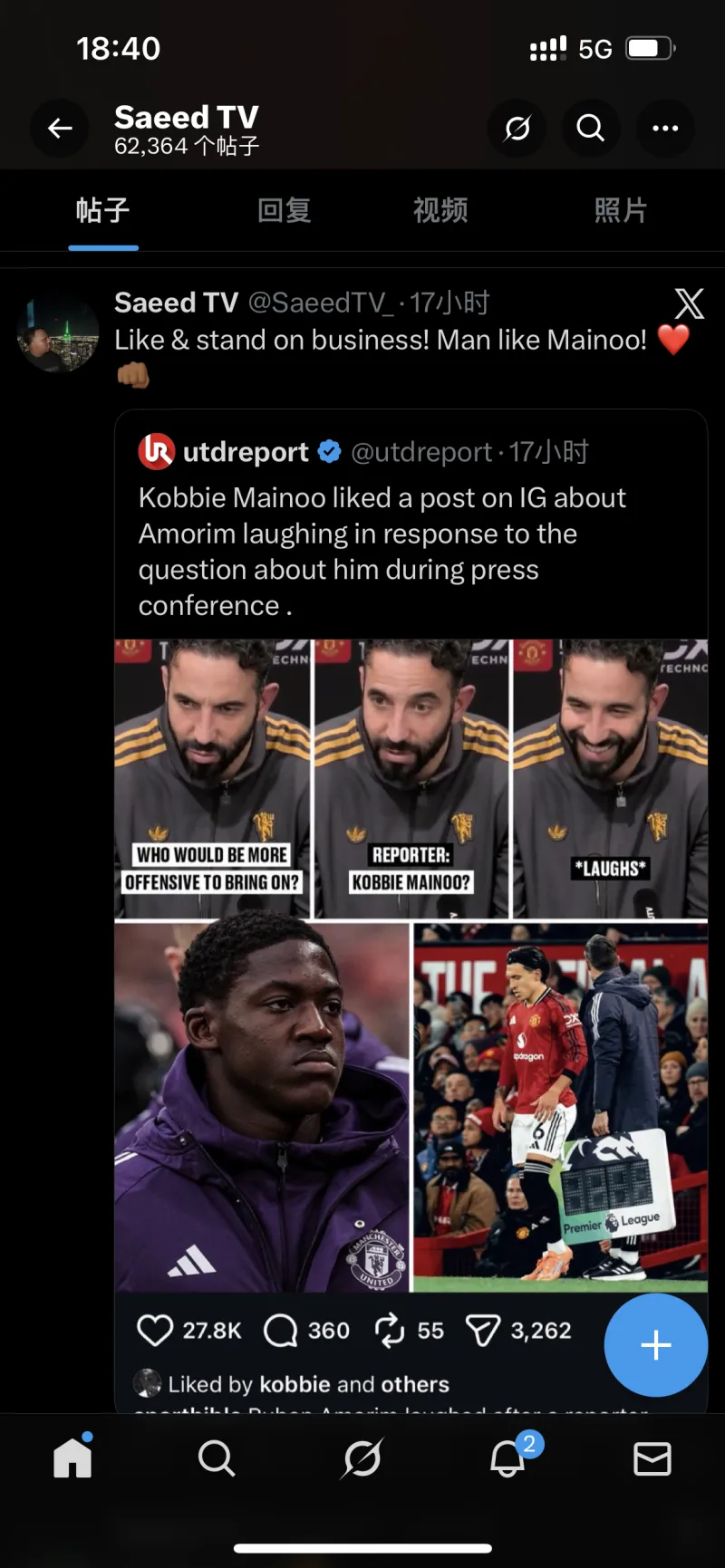The height and width of the screenshot is (1568, 725).
Task: Open direct messages envelope
Action: pyautogui.click(x=652, y=1458)
